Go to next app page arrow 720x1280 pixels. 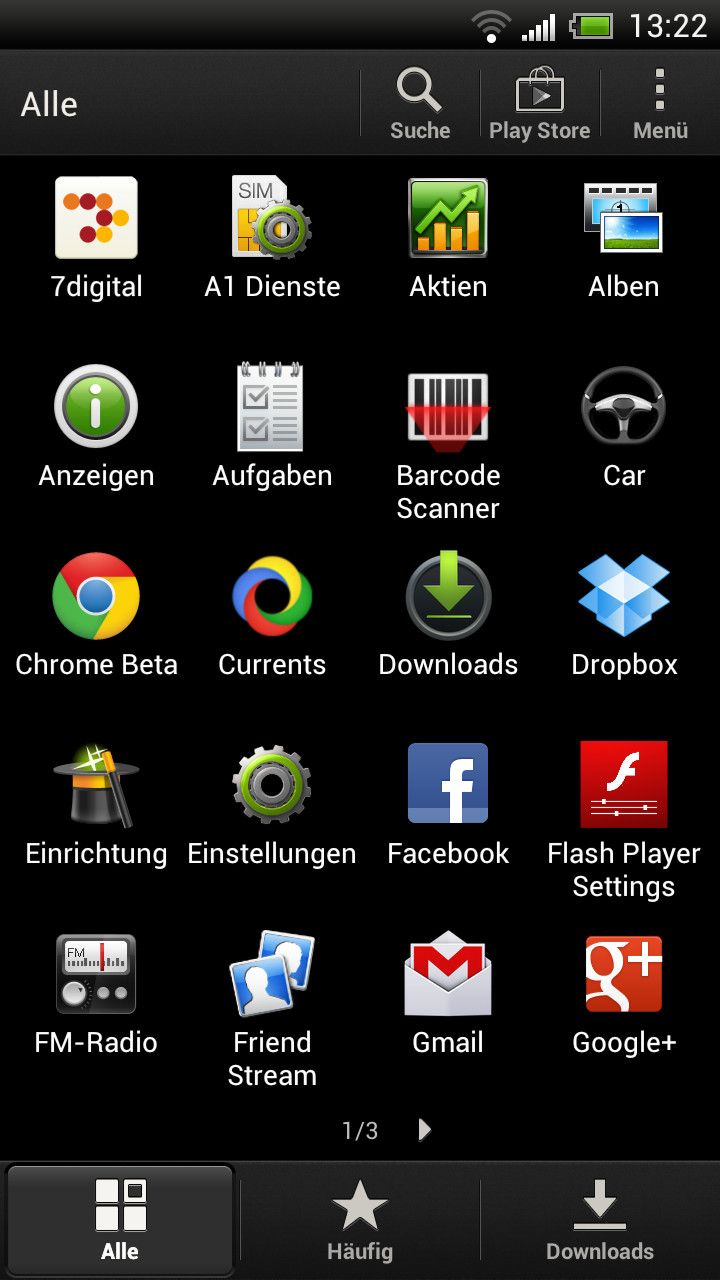pyautogui.click(x=424, y=1130)
